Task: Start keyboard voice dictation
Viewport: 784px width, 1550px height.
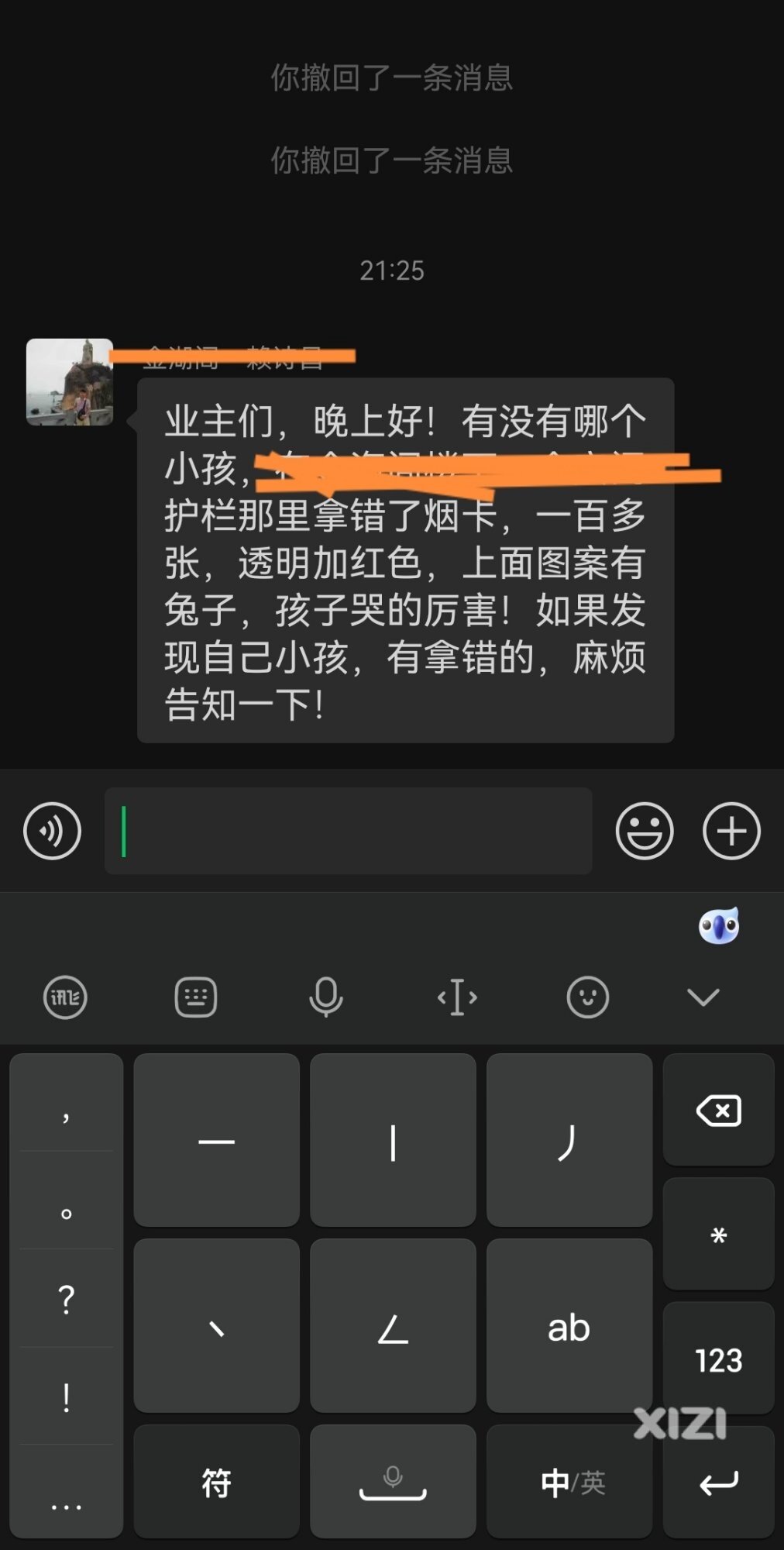Action: point(326,997)
